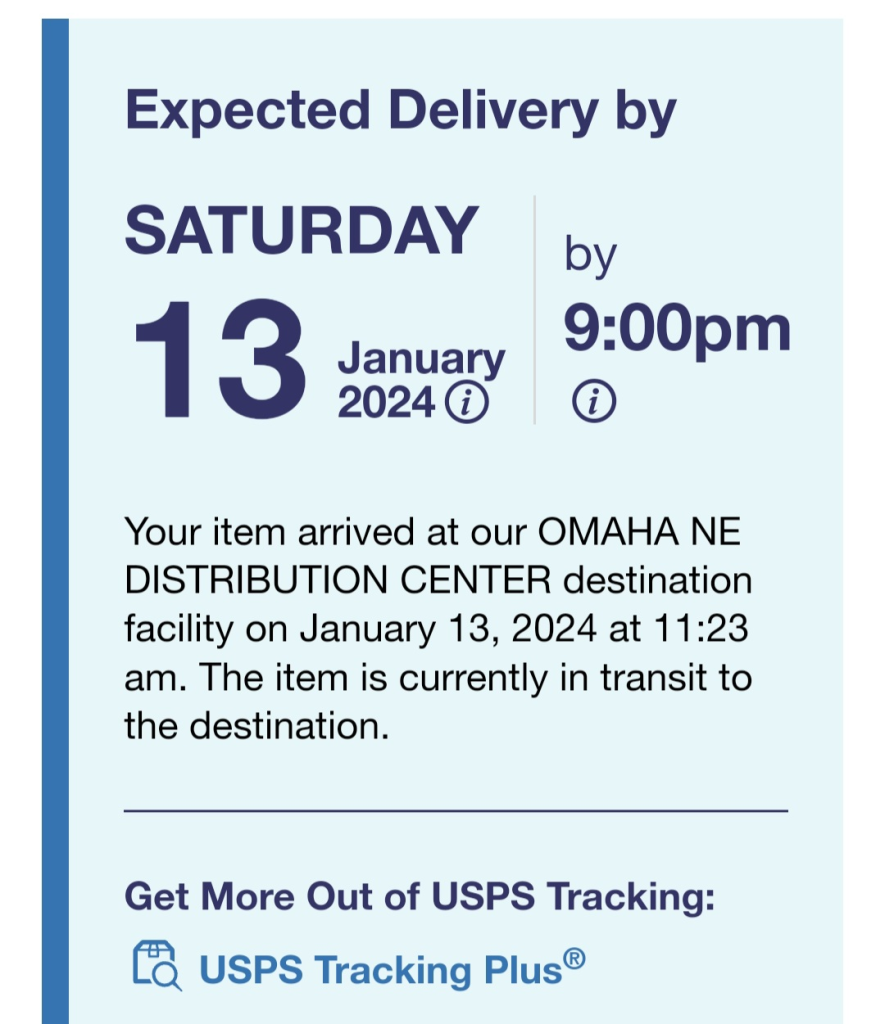885x1024 pixels.
Task: Open the info icon below 9:00pm
Action: [594, 402]
